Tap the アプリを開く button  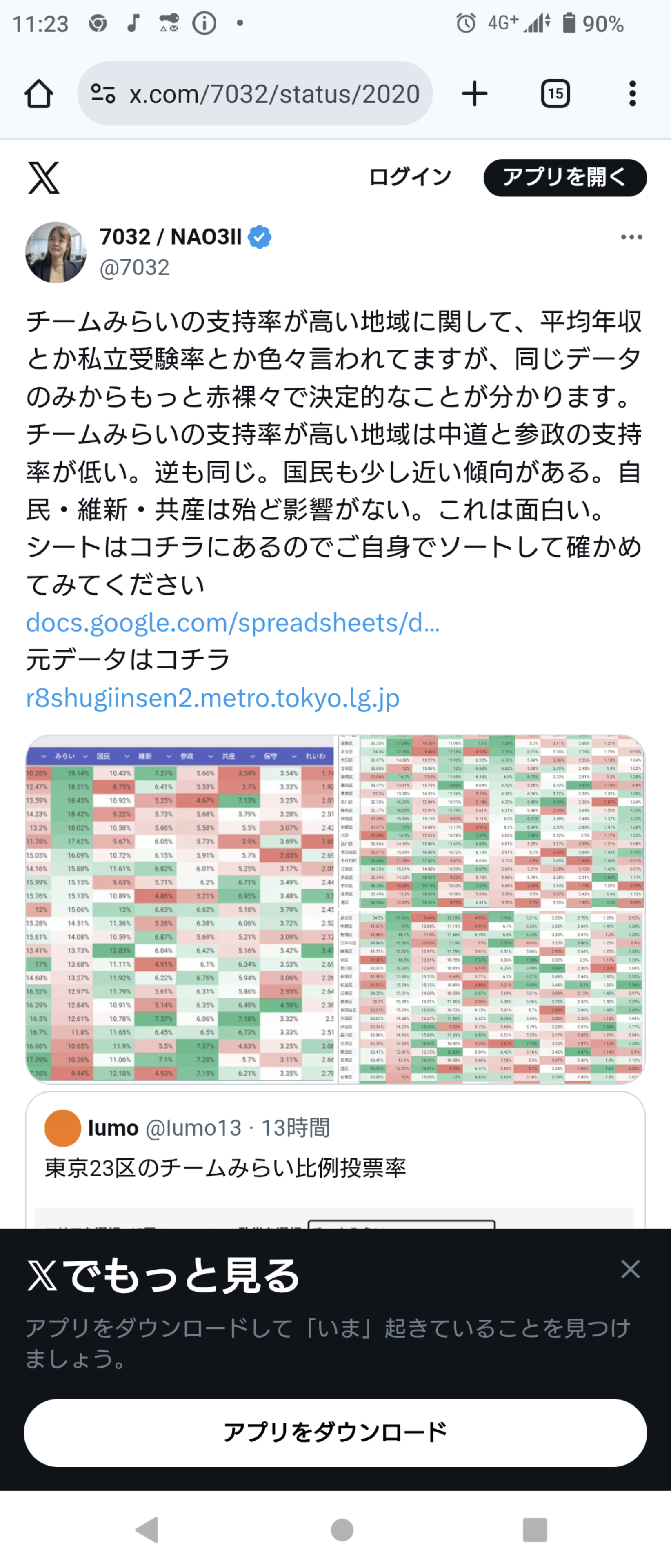click(564, 178)
